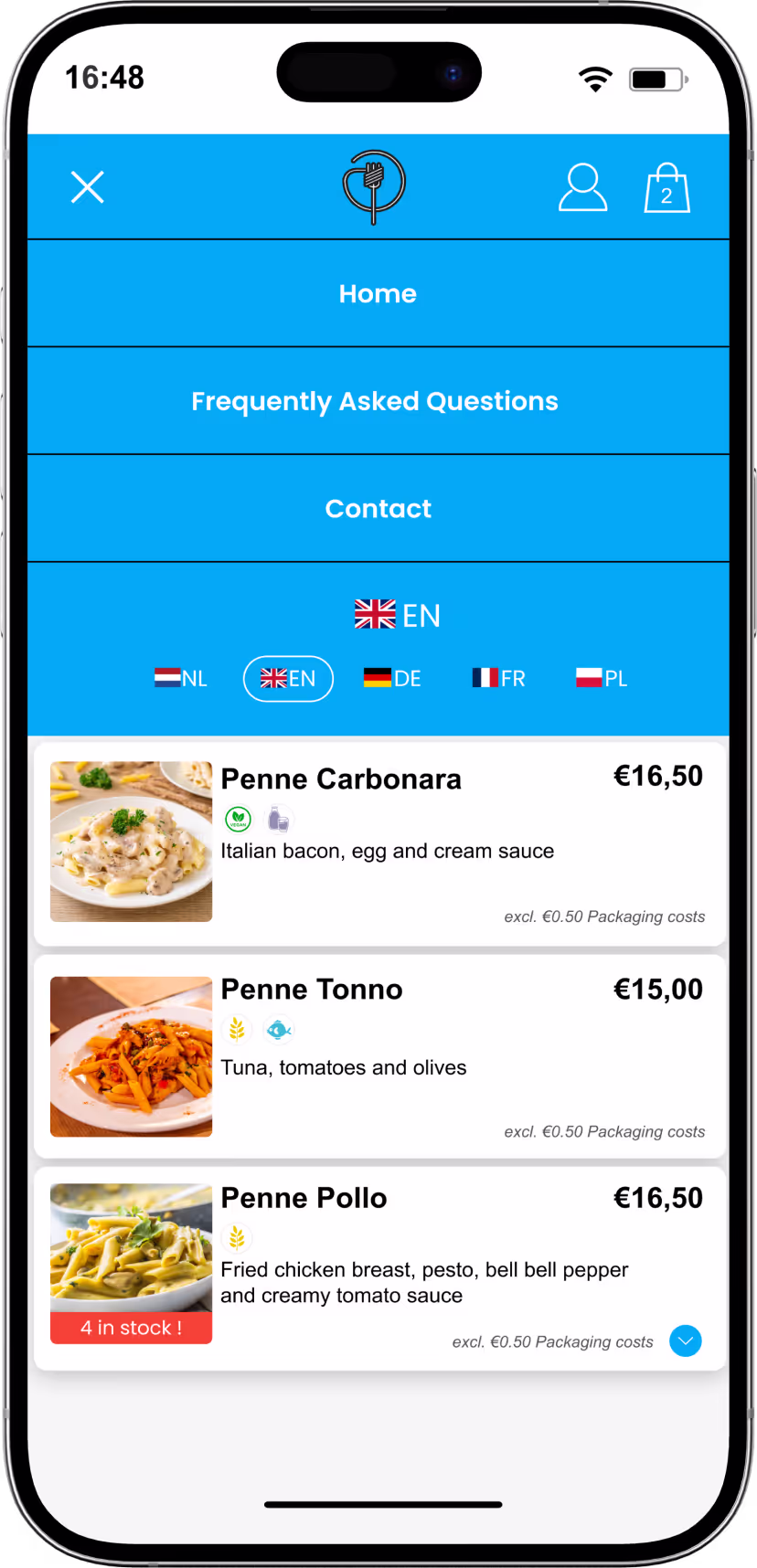This screenshot has height=1568, width=757.
Task: Close the navigation menu
Action: (x=88, y=187)
